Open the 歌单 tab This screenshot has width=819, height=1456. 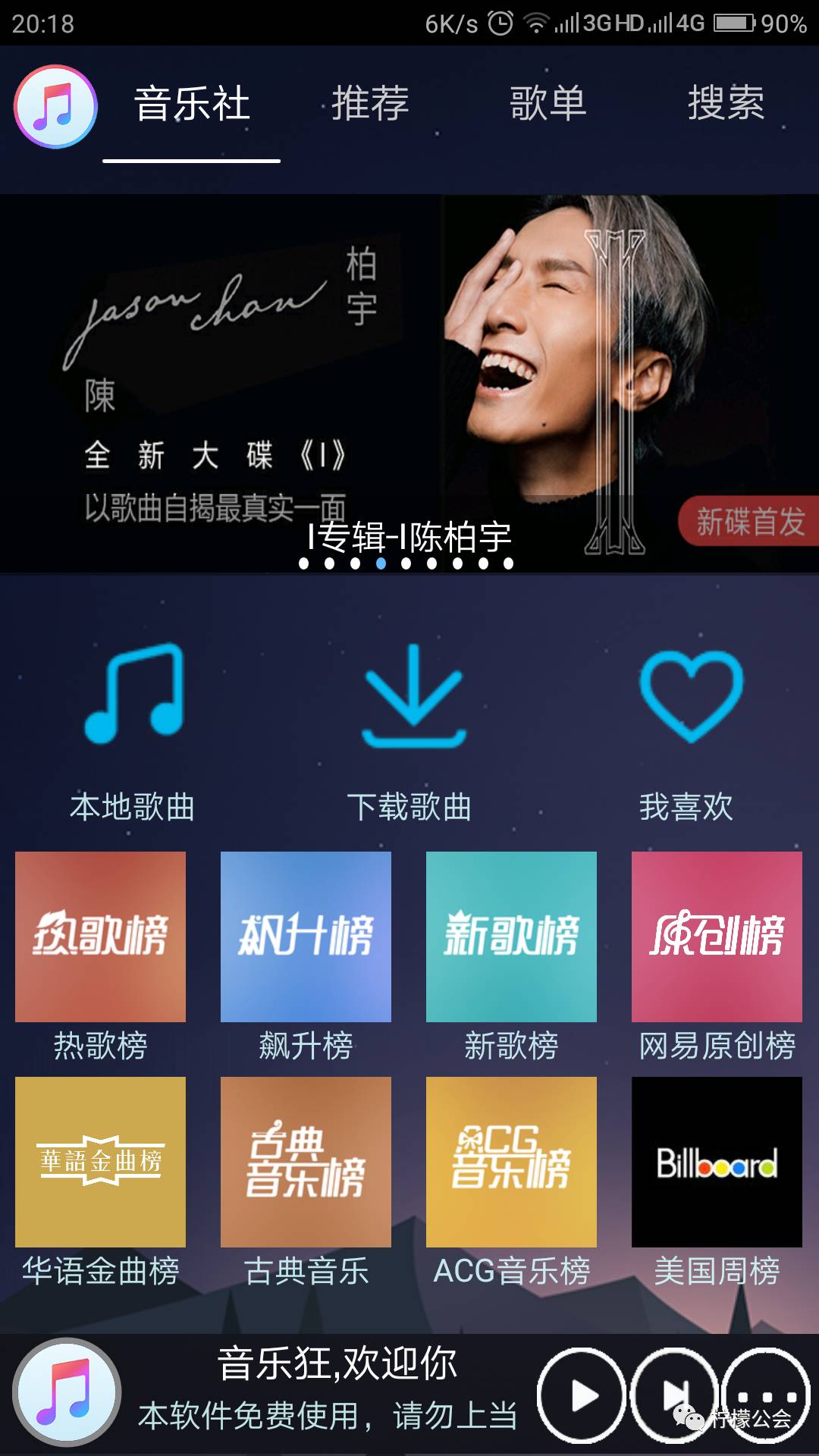(x=548, y=104)
